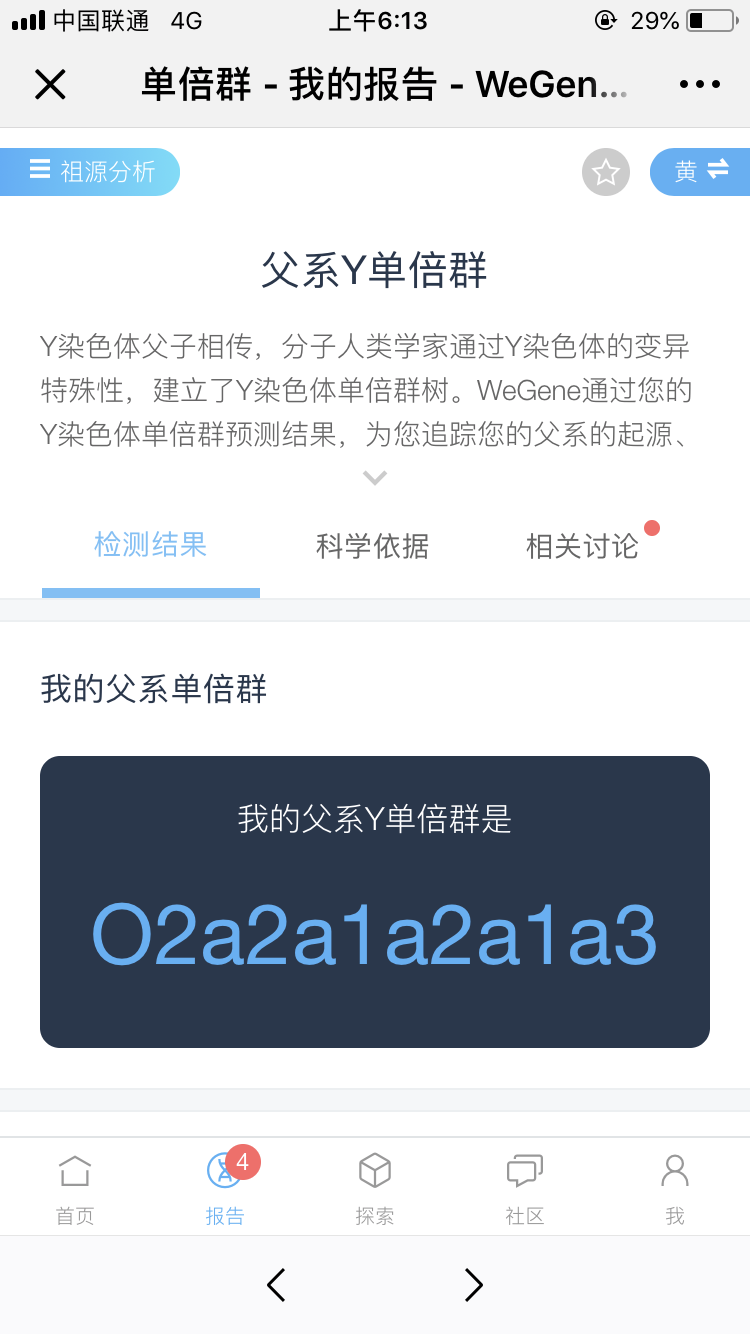Go to the 我 profile tab

[x=675, y=1188]
